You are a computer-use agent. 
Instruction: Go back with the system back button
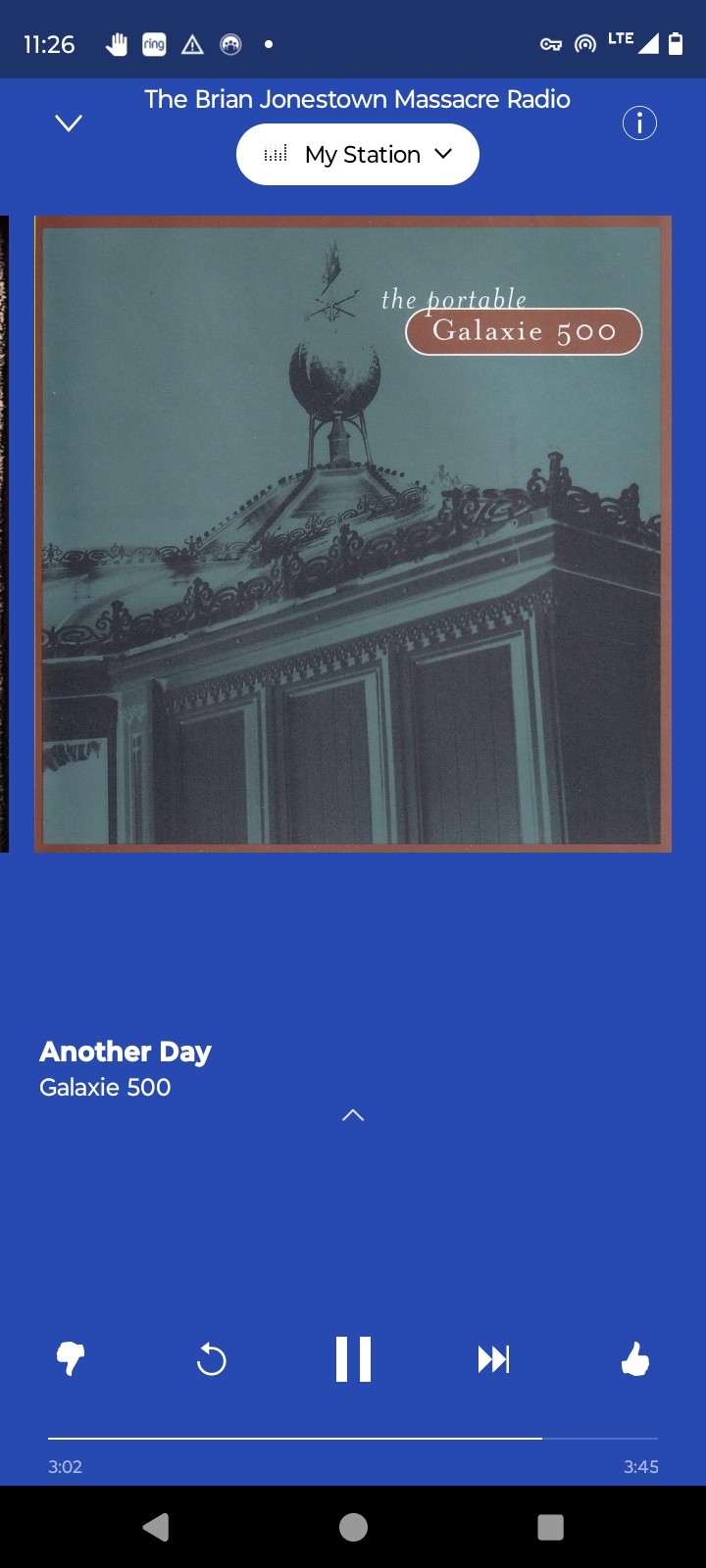pyautogui.click(x=156, y=1527)
